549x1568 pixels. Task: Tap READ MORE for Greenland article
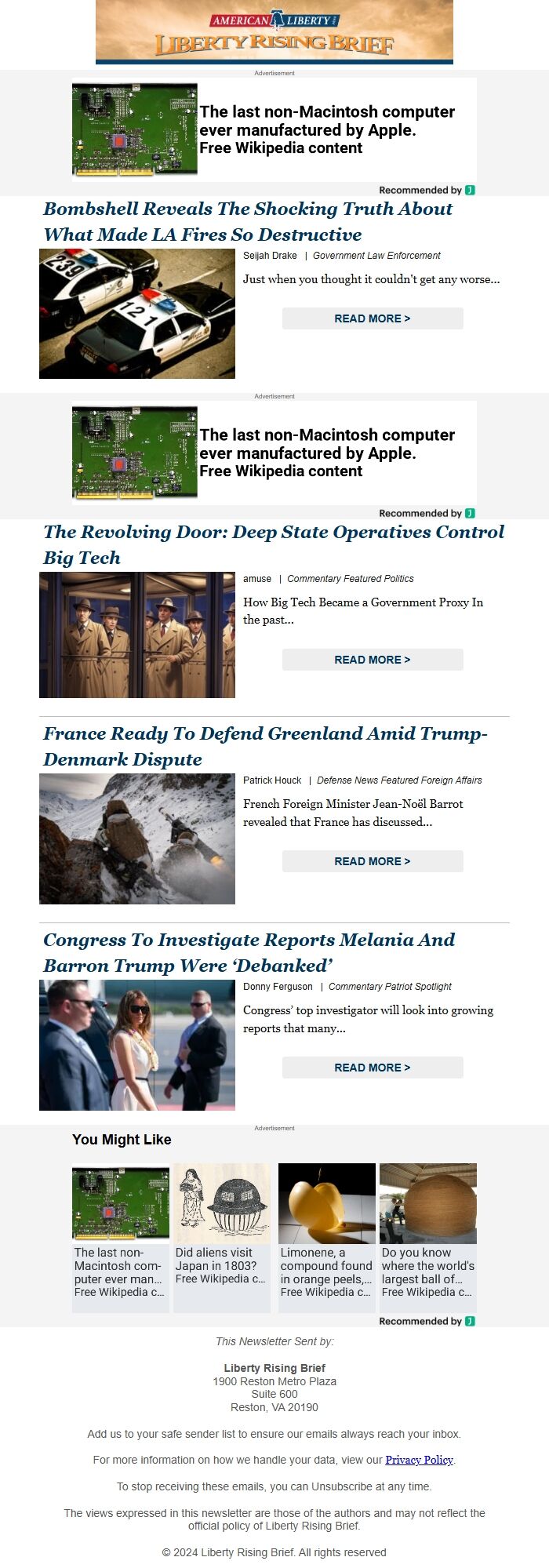click(373, 861)
